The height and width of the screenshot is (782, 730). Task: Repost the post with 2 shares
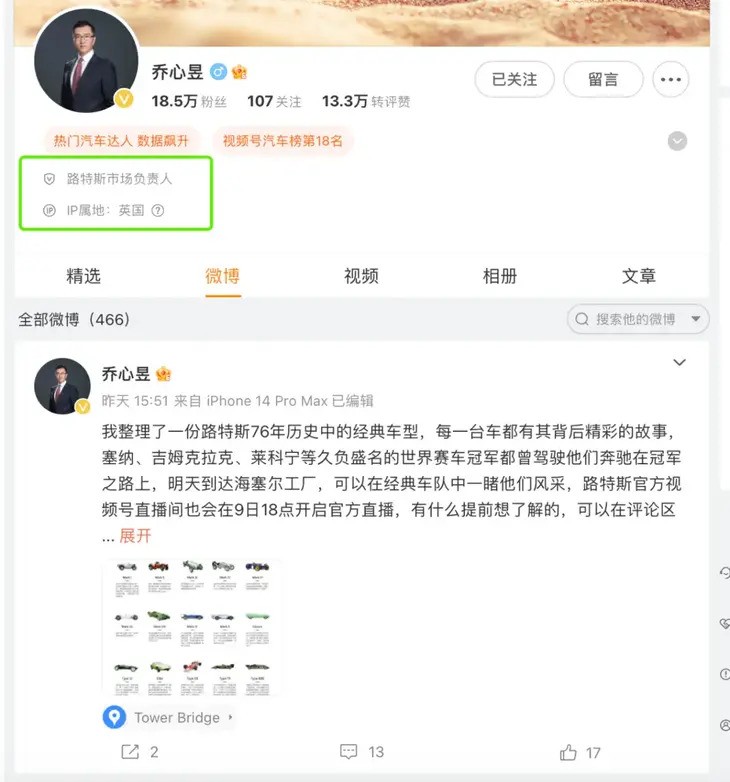coord(140,752)
